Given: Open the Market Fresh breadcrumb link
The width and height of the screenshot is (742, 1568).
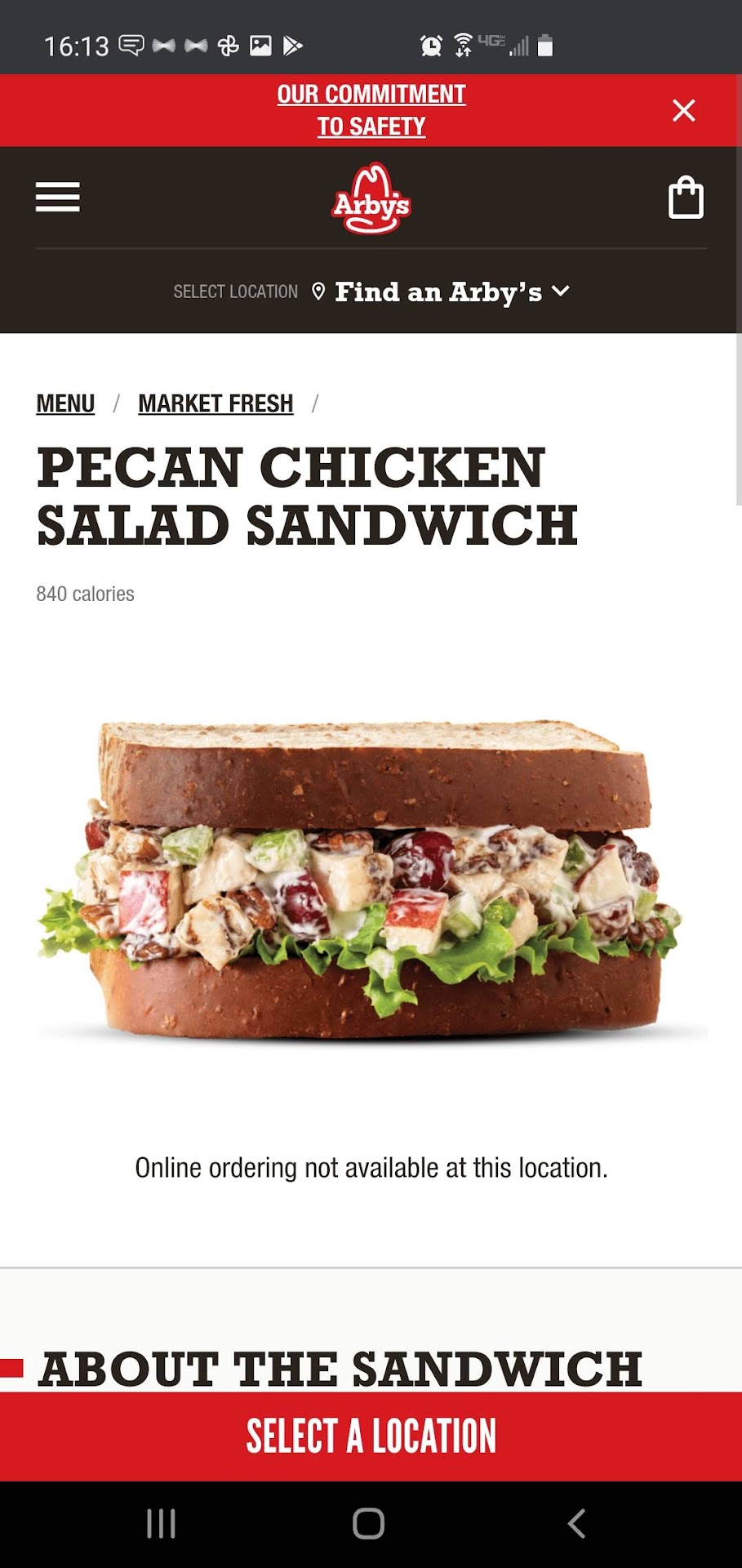Looking at the screenshot, I should 215,403.
